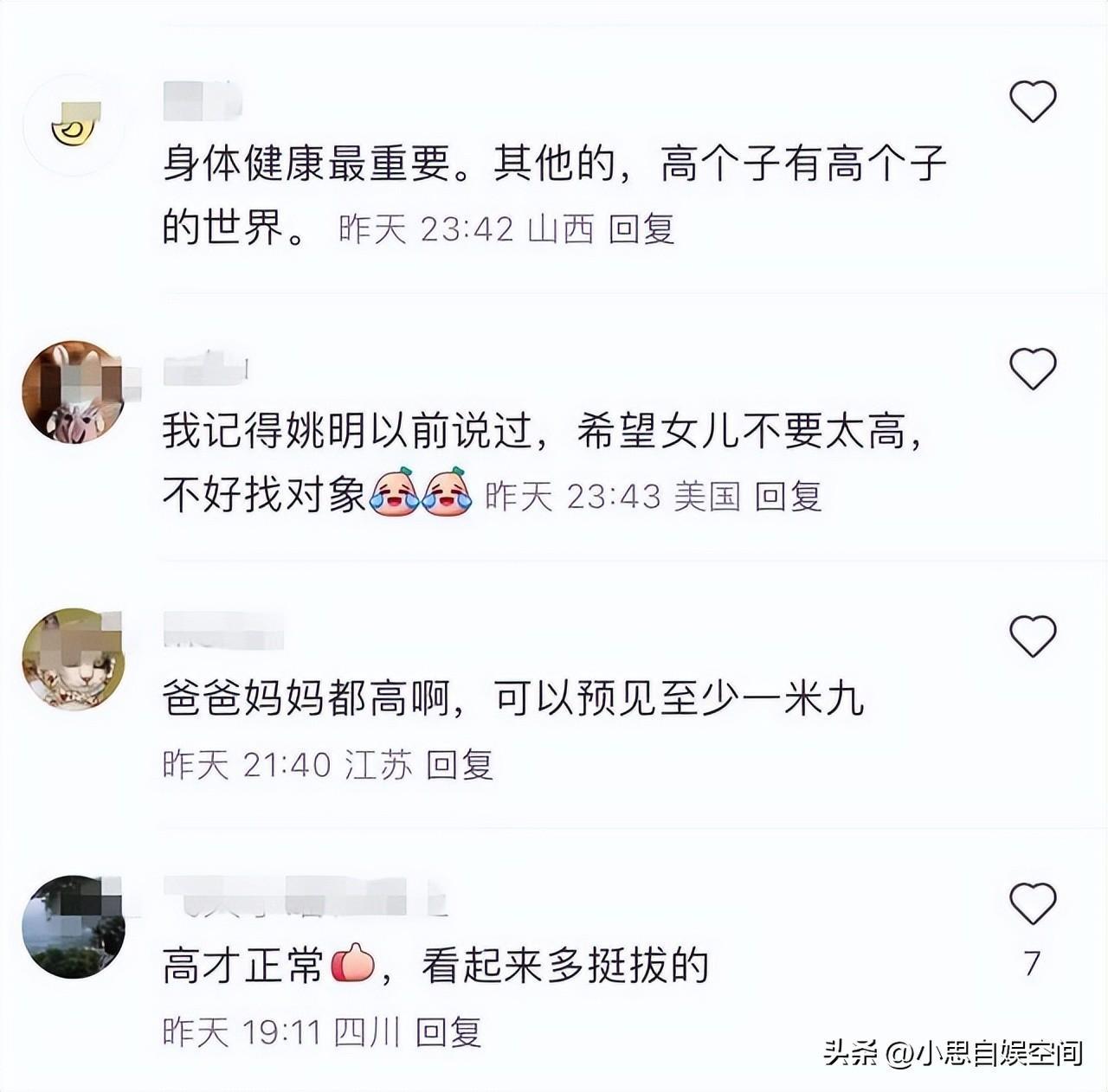
Task: Like the comment about 身体健康最重要
Action: click(1033, 101)
